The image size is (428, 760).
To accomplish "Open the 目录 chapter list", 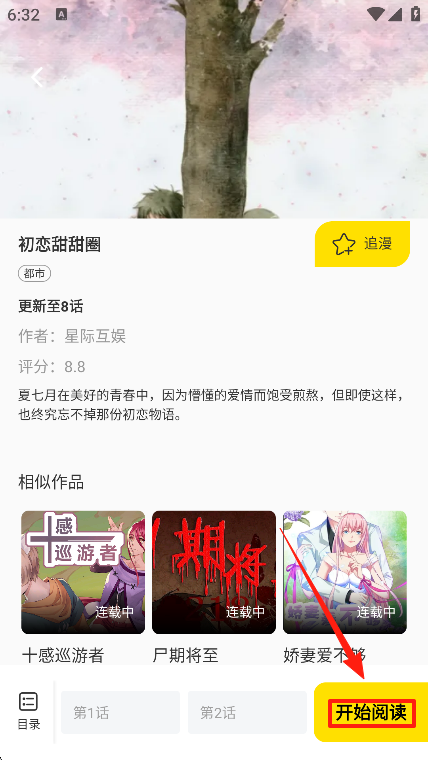I will tap(29, 711).
